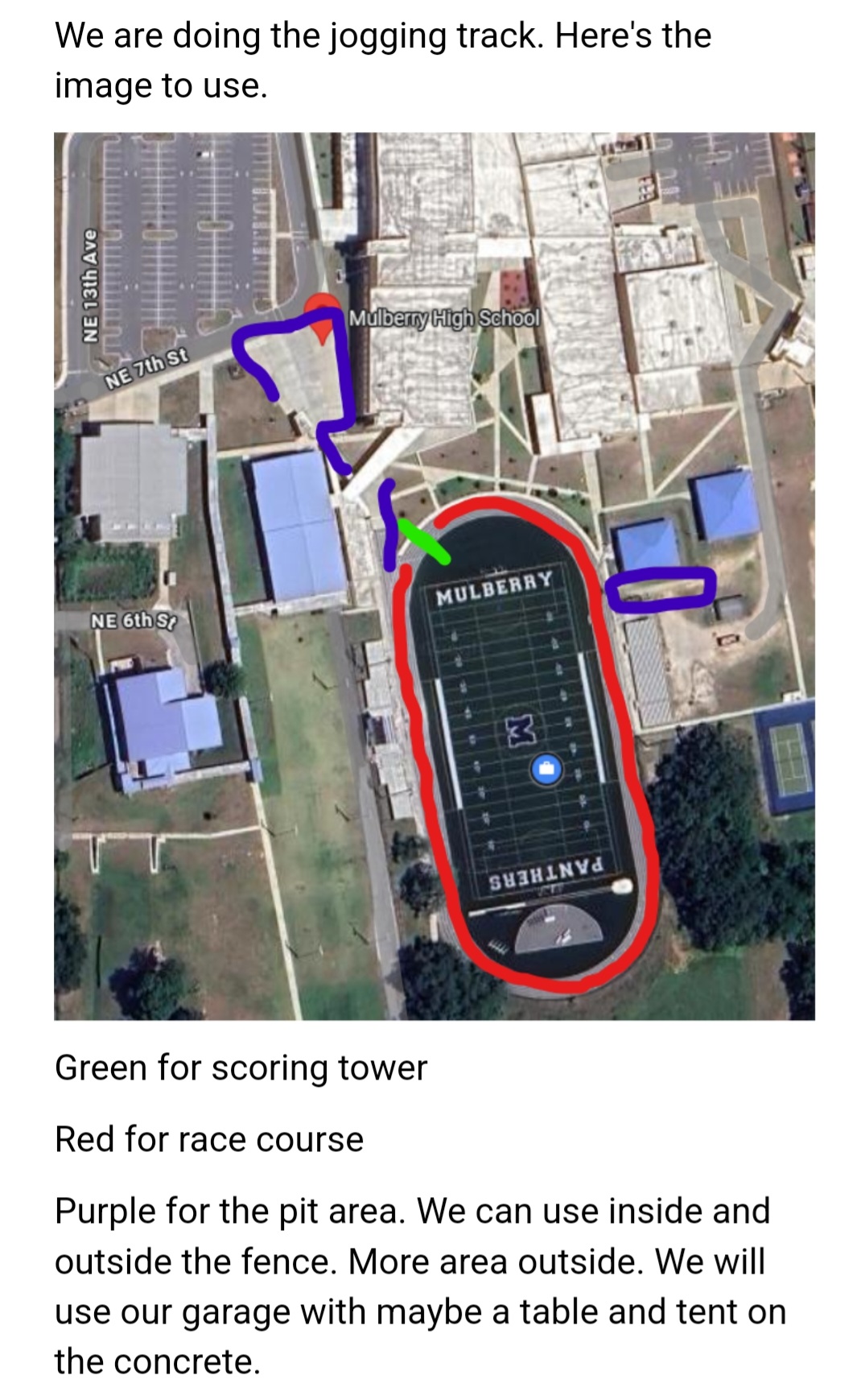The width and height of the screenshot is (865, 1400).
Task: Open the annotated jogging track map image
Action: [435, 576]
